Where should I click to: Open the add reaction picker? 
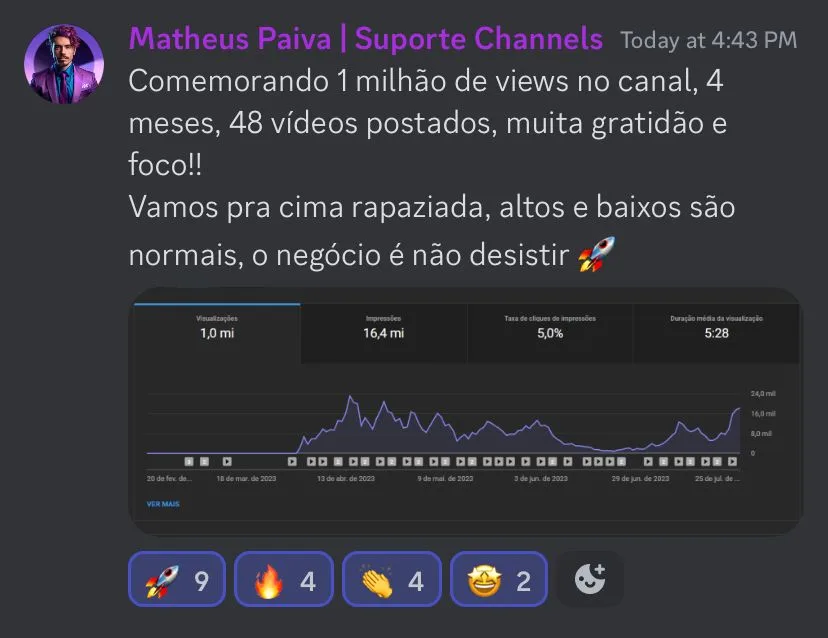click(x=590, y=579)
